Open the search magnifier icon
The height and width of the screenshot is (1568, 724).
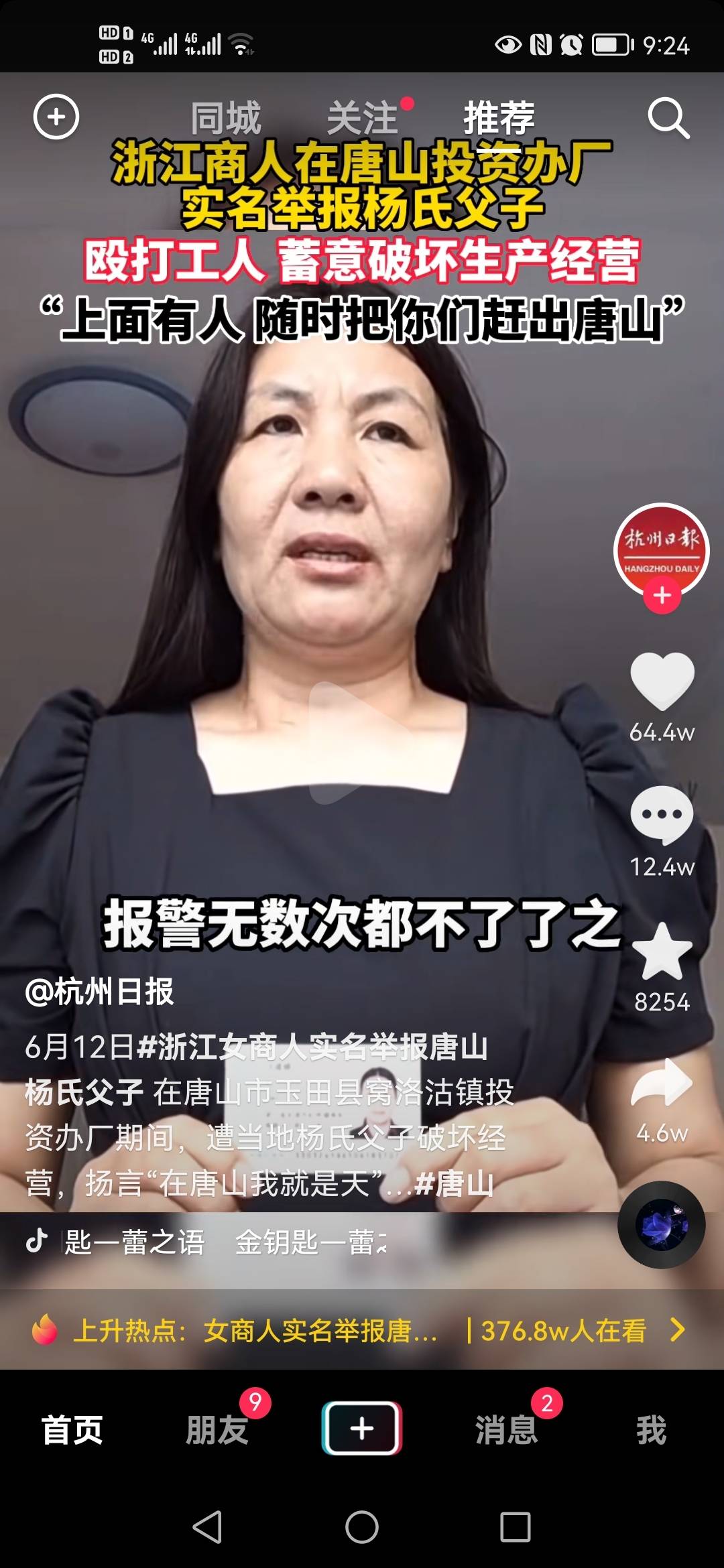(668, 118)
